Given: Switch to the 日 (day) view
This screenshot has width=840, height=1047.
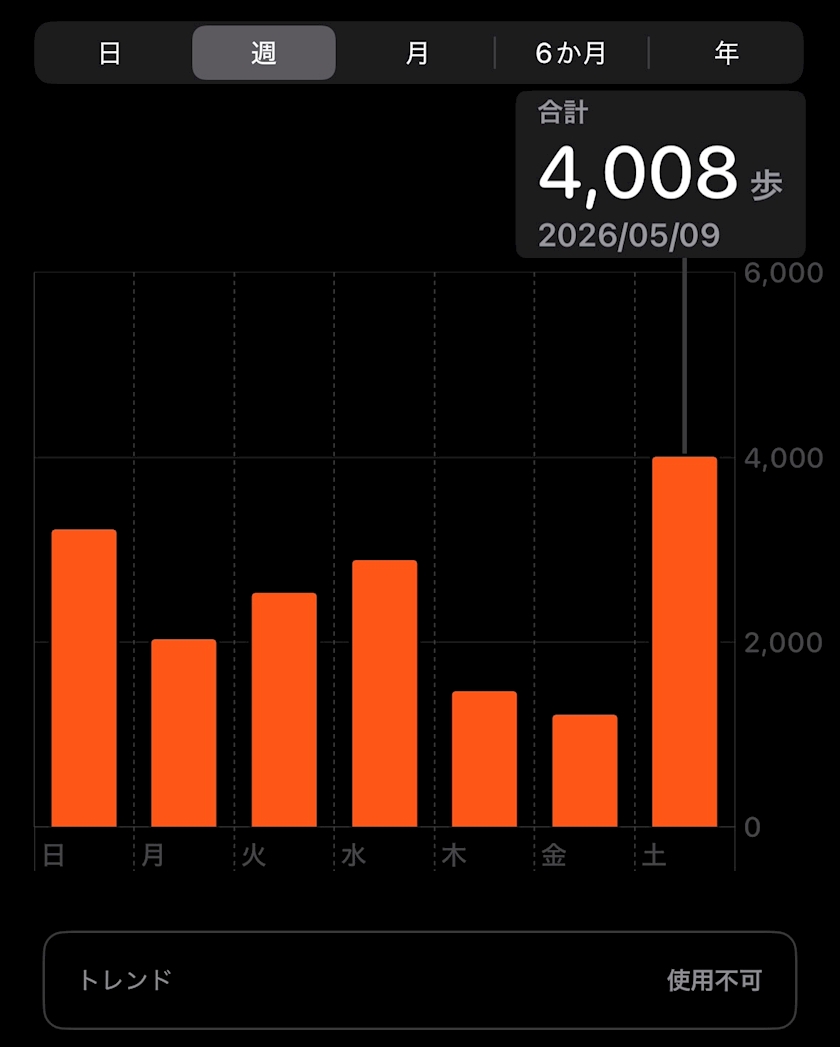Looking at the screenshot, I should tap(110, 53).
